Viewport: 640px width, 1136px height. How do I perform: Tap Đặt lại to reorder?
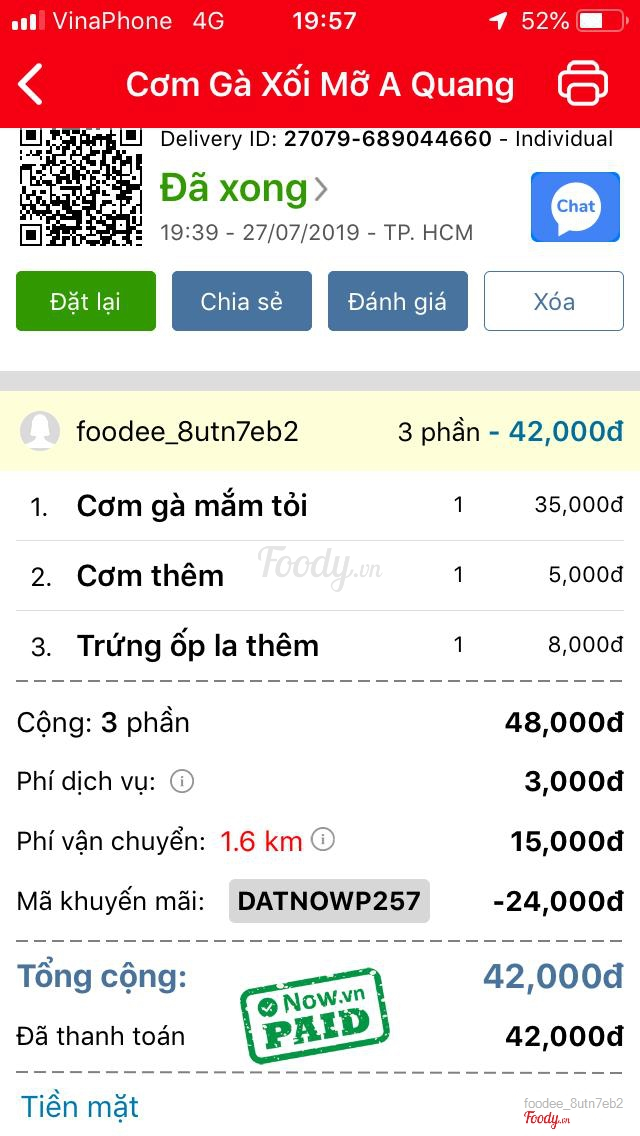[x=86, y=301]
